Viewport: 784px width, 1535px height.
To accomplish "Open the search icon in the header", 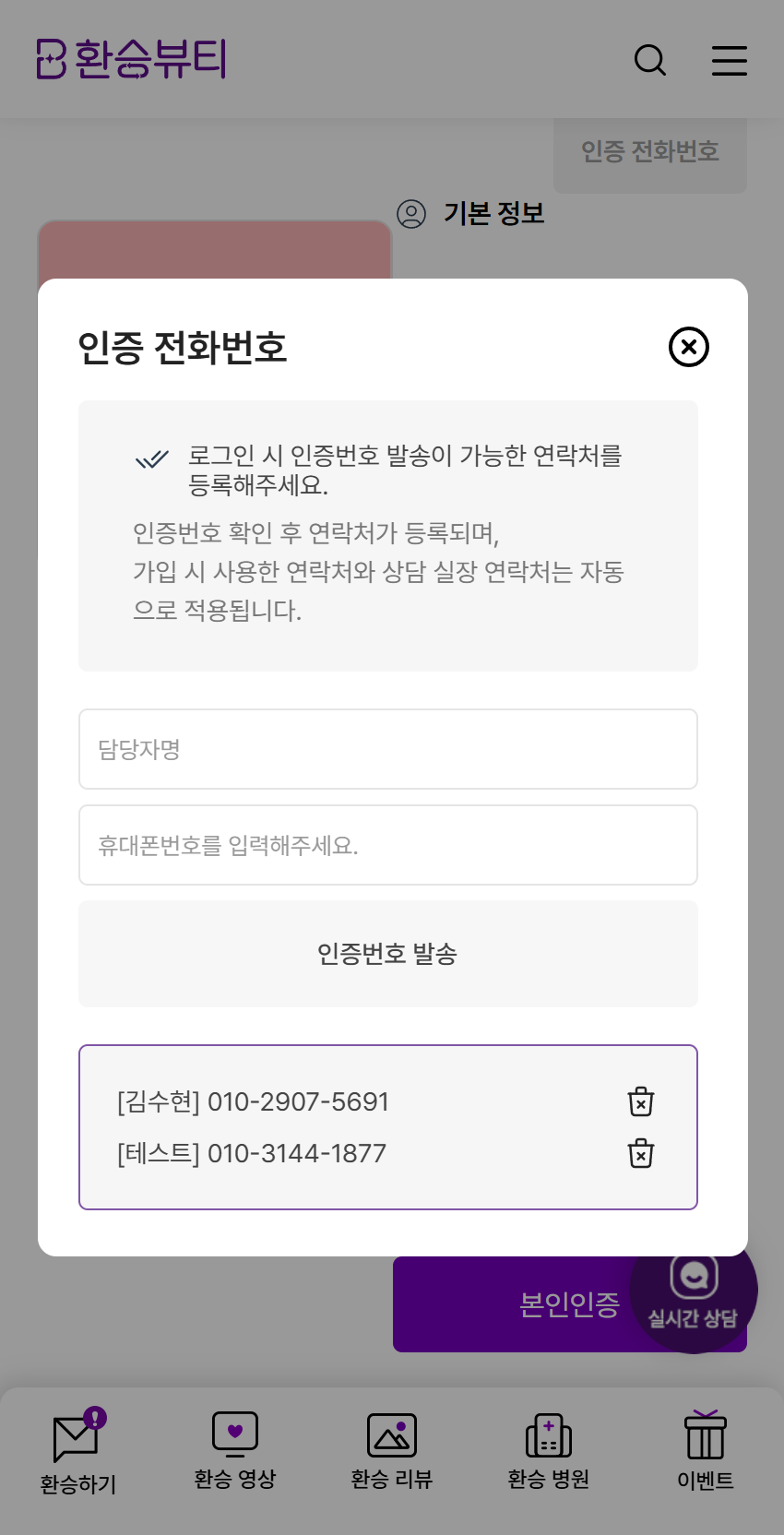I will click(x=650, y=61).
